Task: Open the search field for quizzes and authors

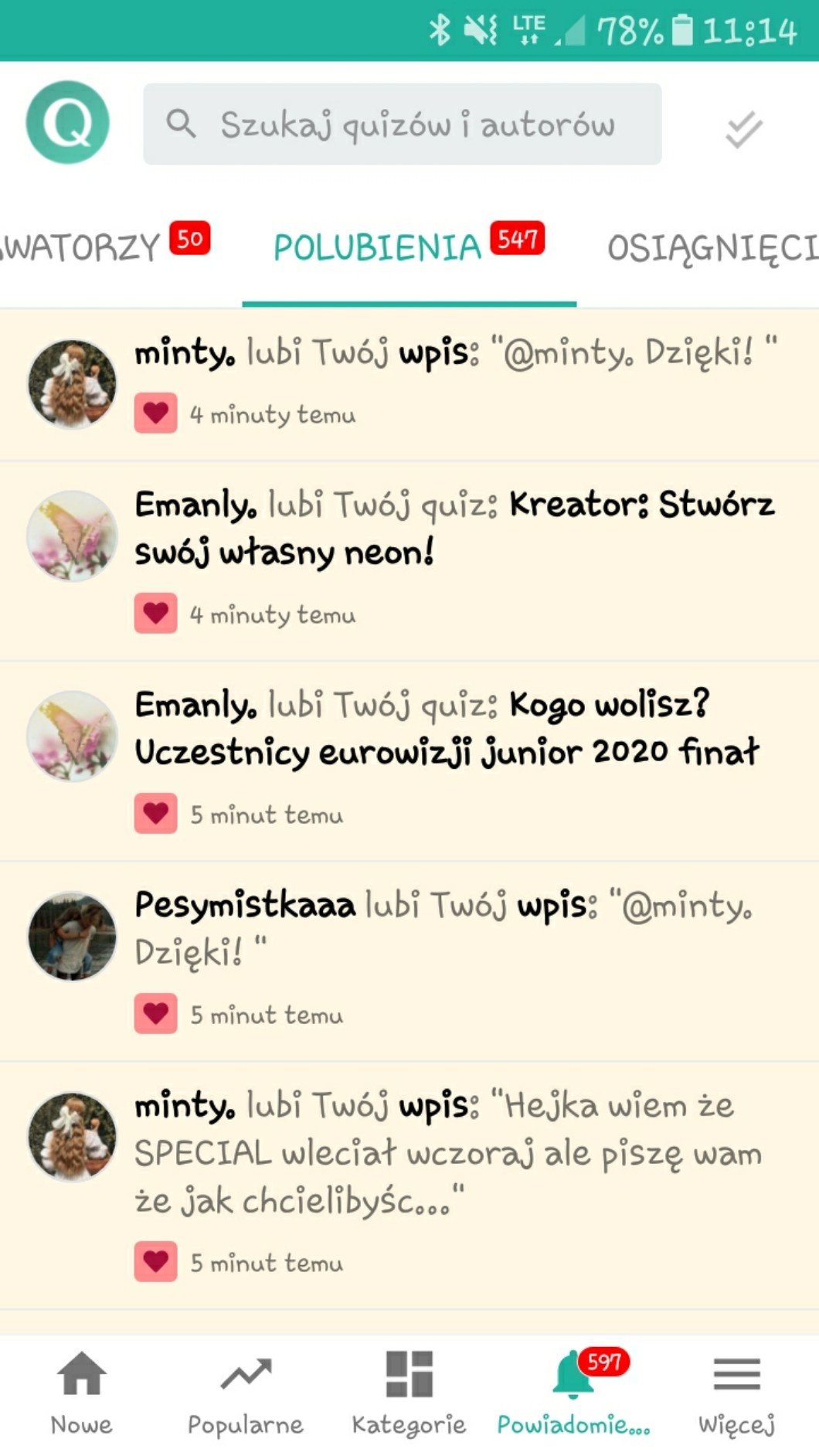Action: 402,124
